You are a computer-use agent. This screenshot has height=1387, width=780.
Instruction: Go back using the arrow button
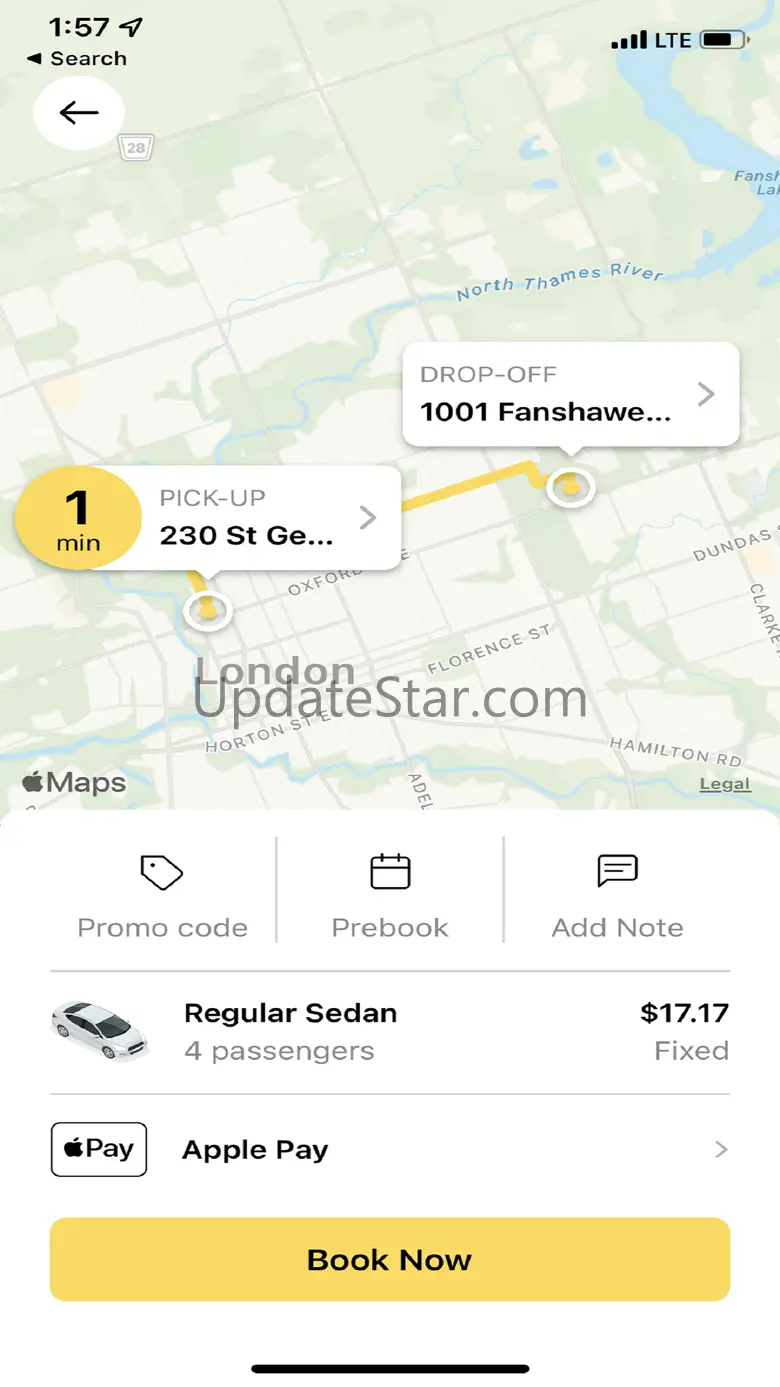pos(79,113)
